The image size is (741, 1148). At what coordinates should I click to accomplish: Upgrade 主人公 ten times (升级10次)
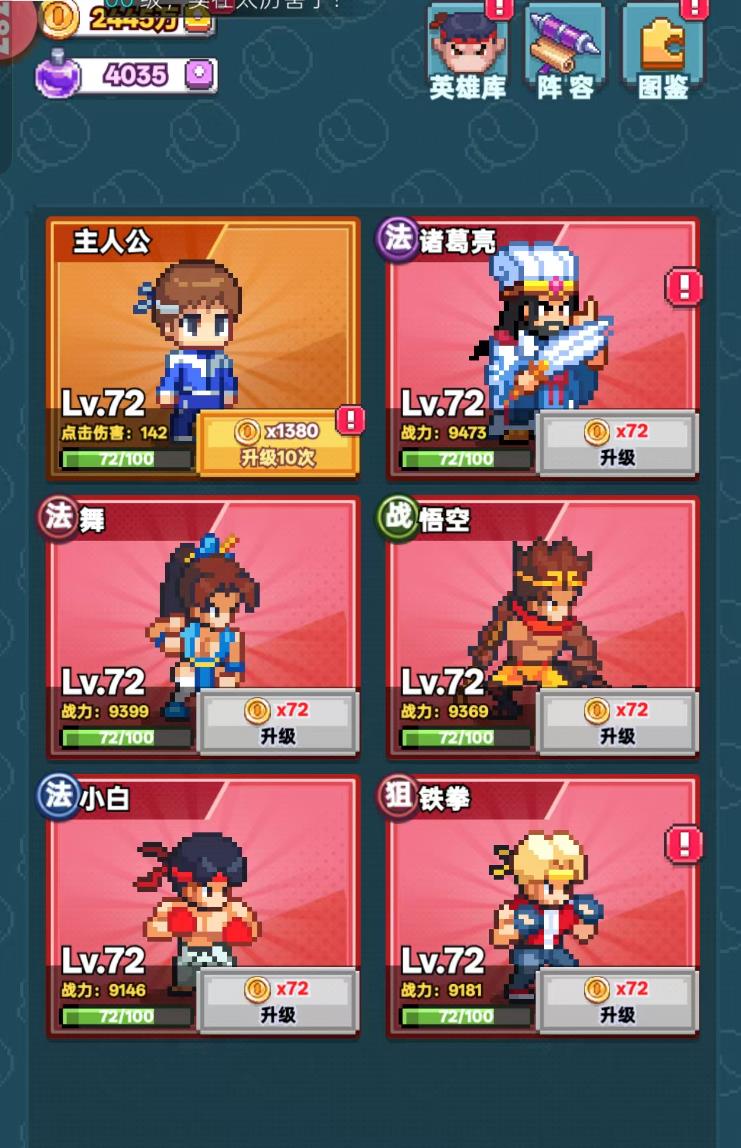click(x=277, y=443)
